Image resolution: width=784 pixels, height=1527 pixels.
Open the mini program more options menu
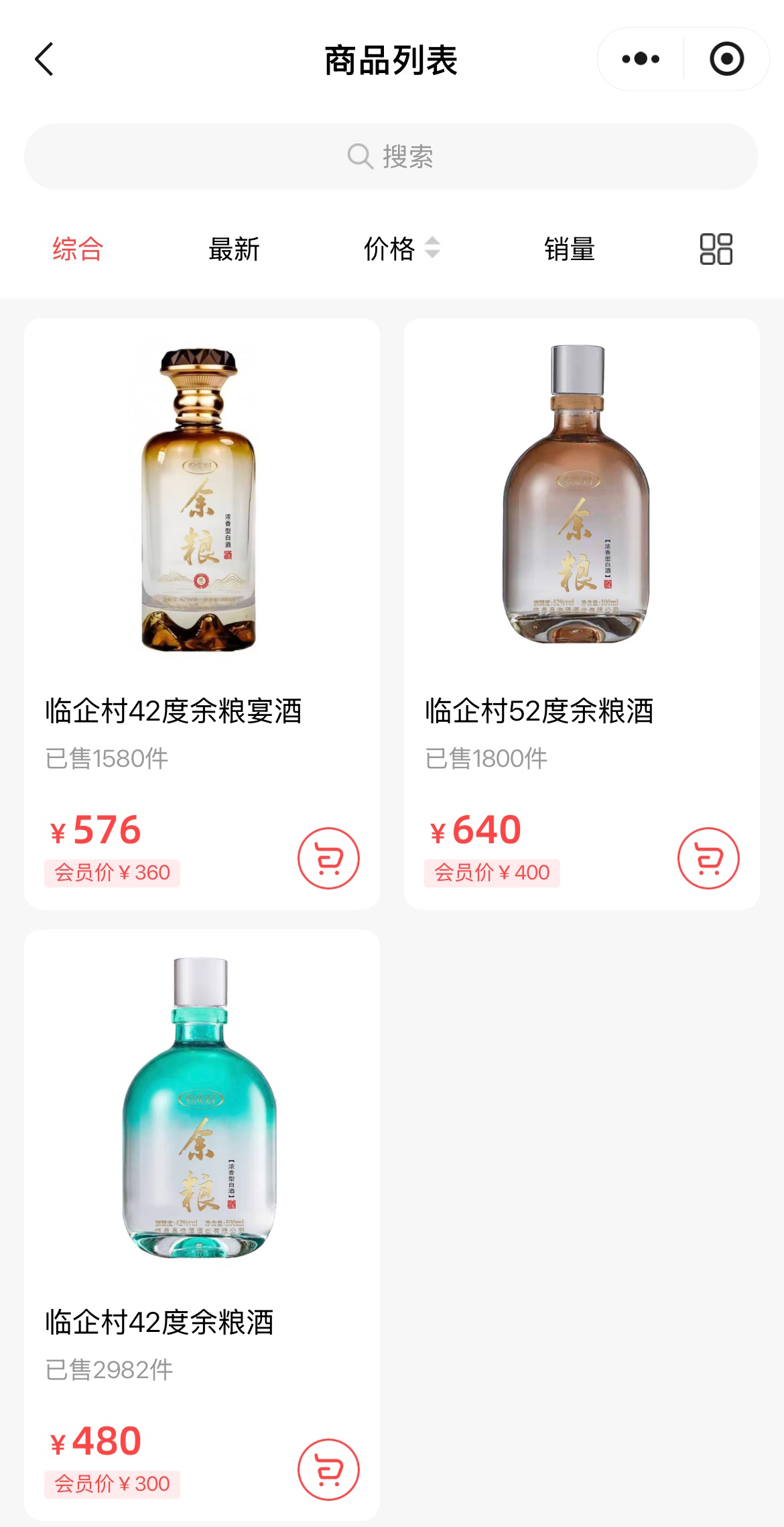pyautogui.click(x=641, y=59)
